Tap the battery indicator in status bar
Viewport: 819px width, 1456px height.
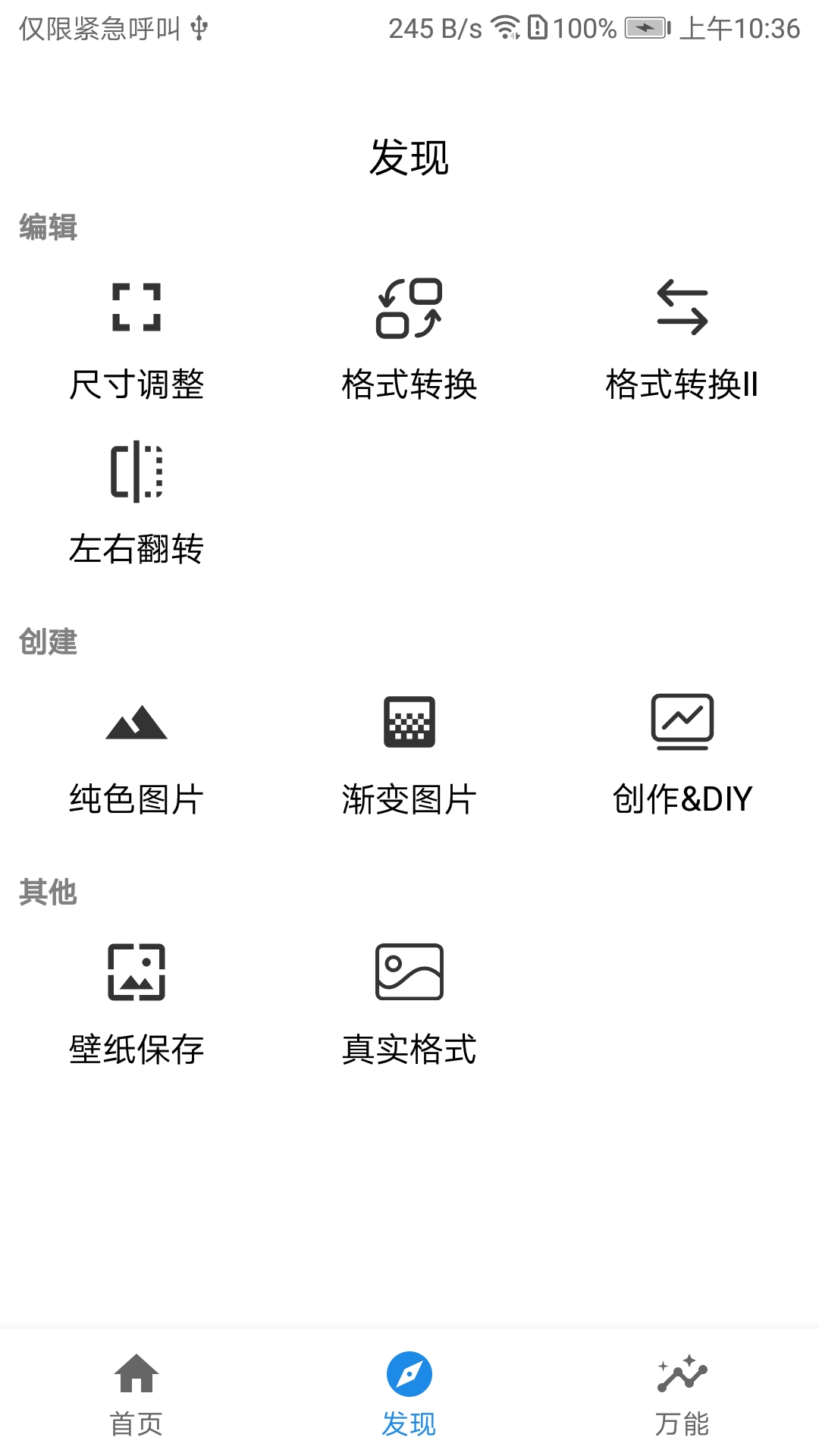[x=646, y=27]
